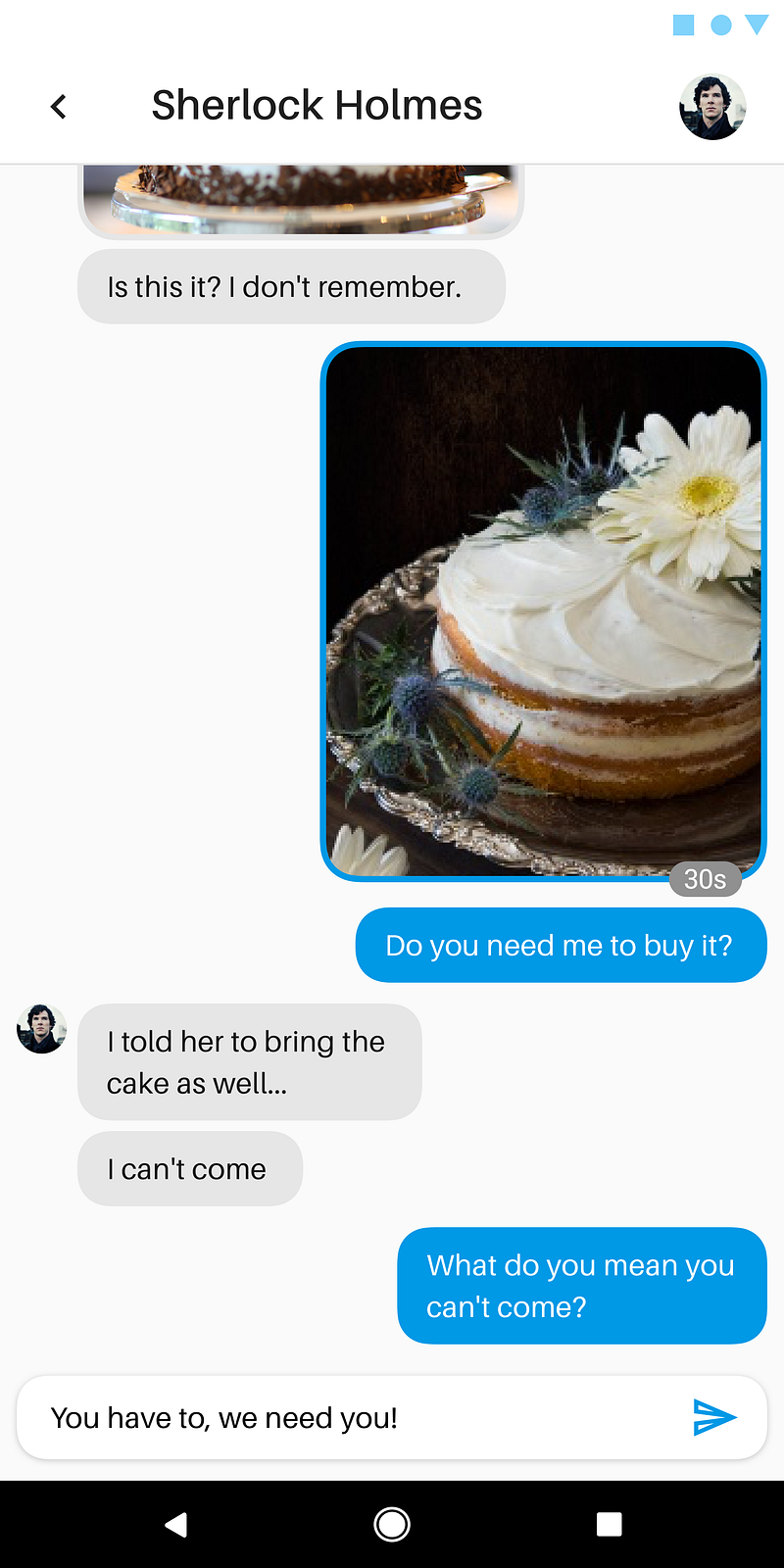The height and width of the screenshot is (1568, 784).
Task: Go back from Sherlock Holmes chat
Action: tap(59, 106)
